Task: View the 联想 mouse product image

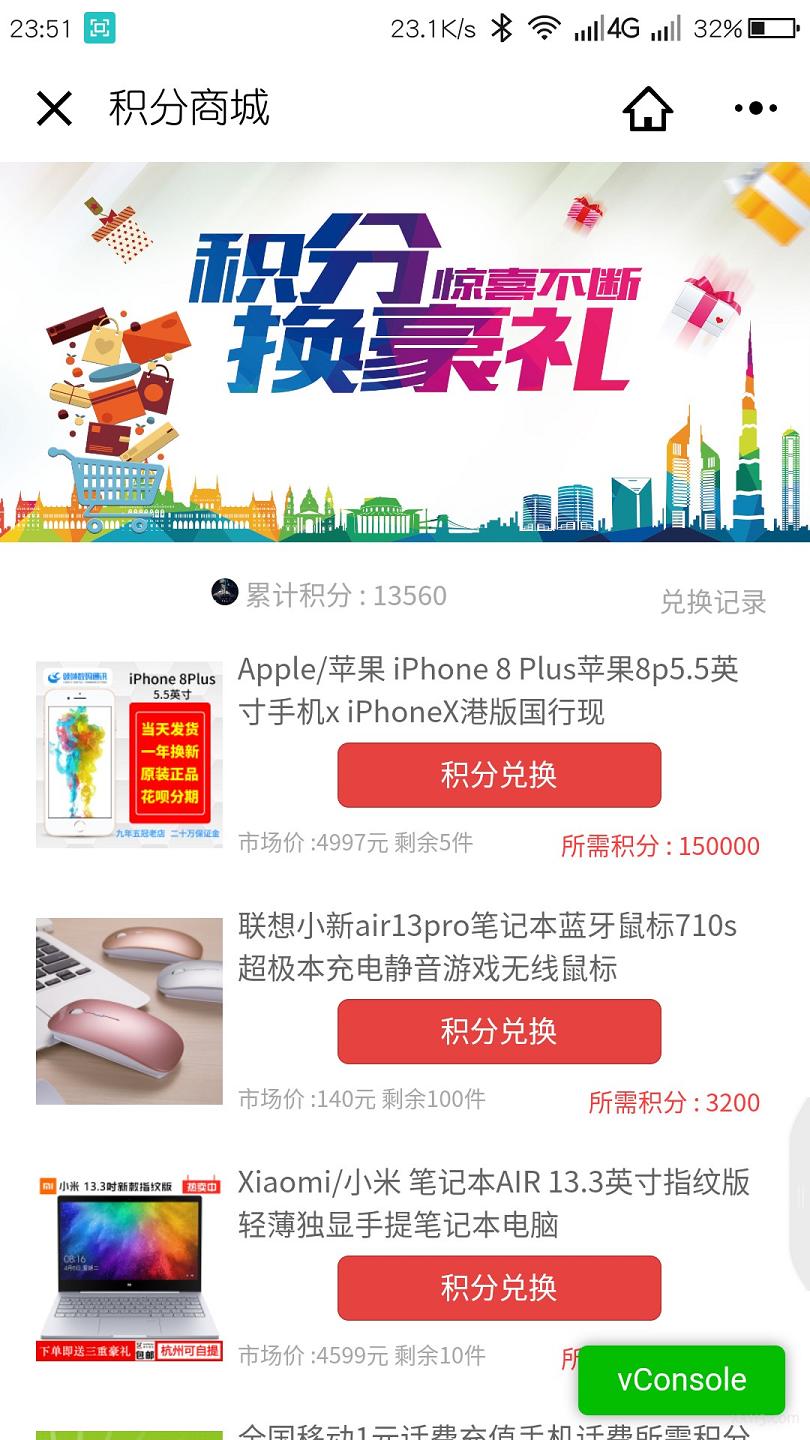Action: [x=129, y=1011]
